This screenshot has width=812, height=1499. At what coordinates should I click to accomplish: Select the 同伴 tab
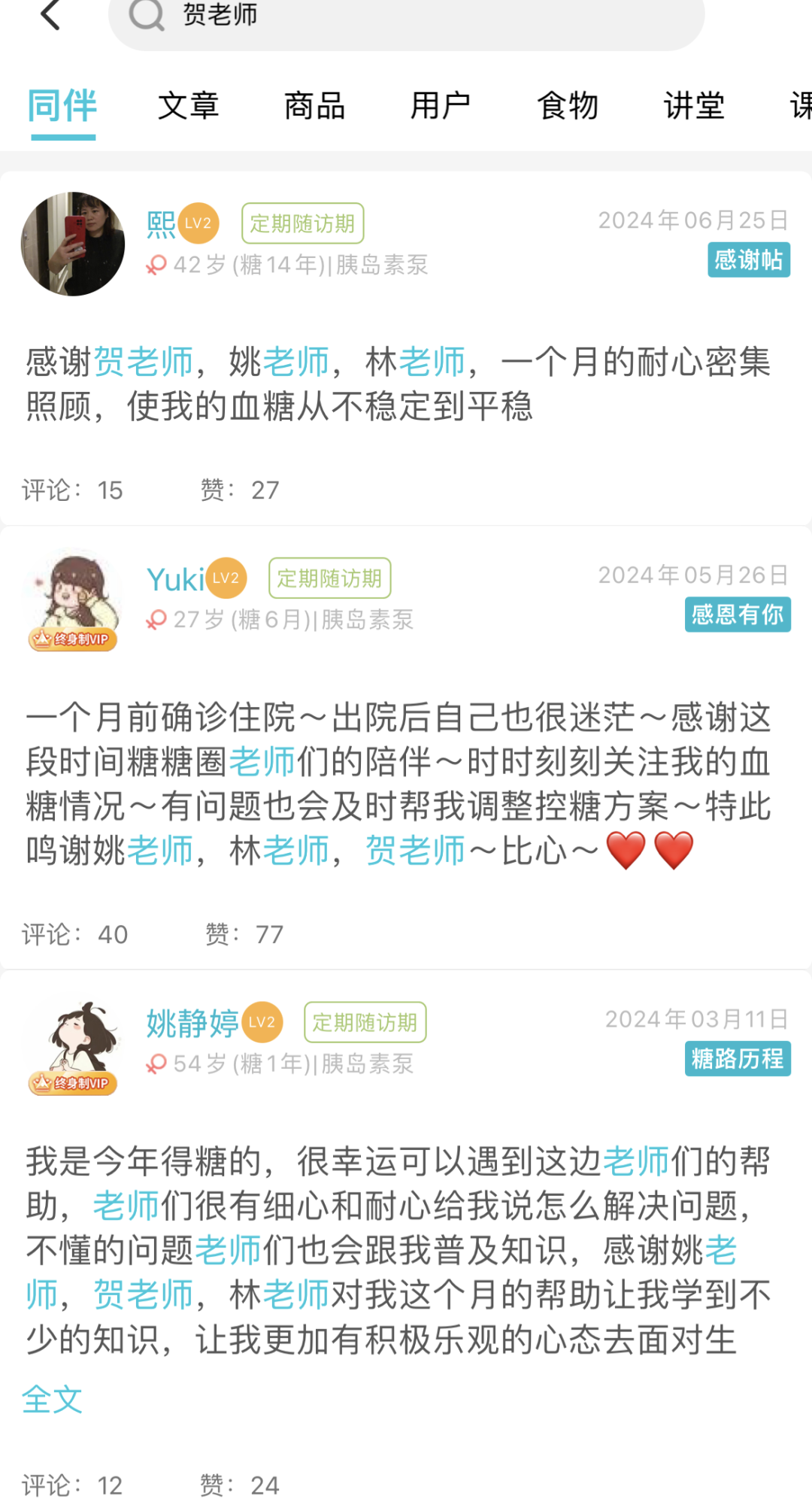click(x=62, y=105)
